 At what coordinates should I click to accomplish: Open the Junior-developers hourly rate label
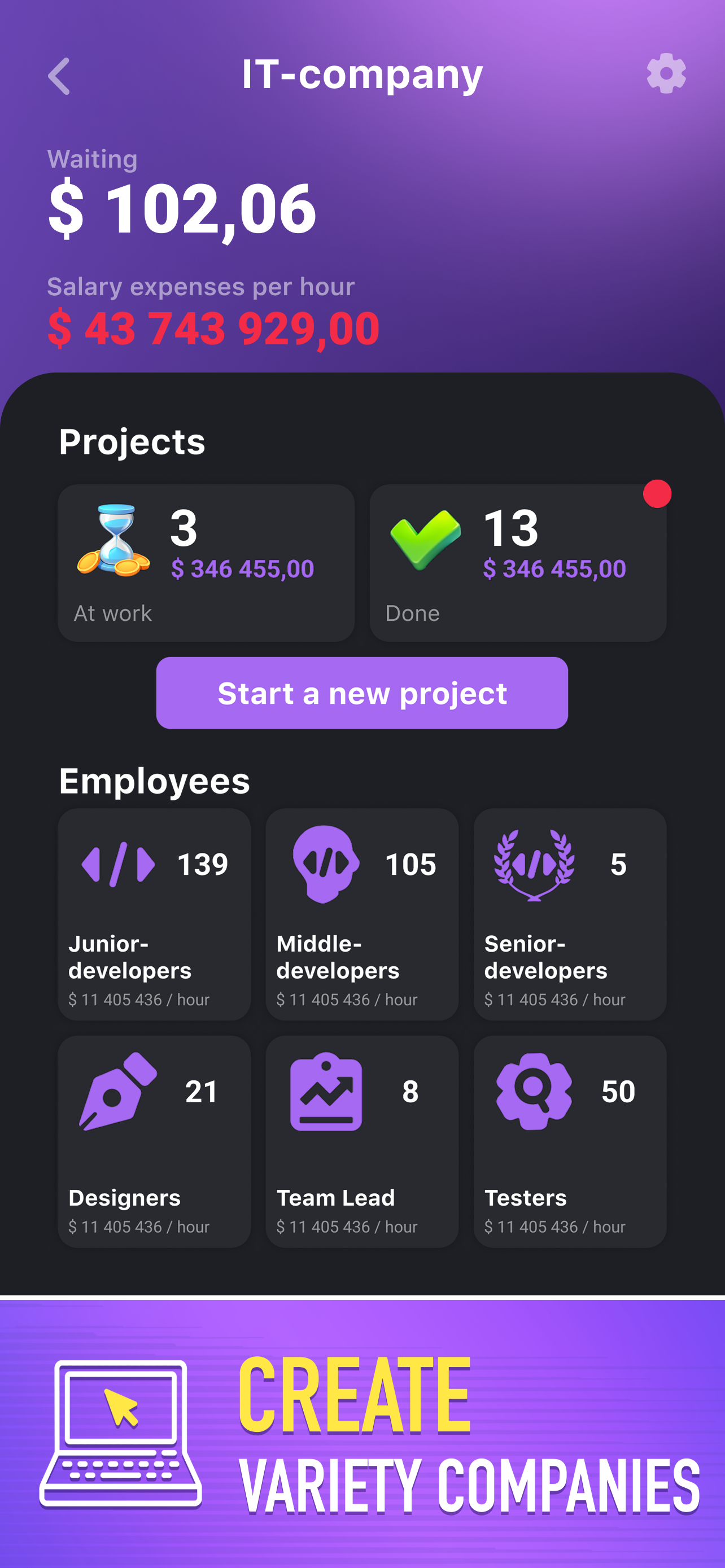[138, 1000]
